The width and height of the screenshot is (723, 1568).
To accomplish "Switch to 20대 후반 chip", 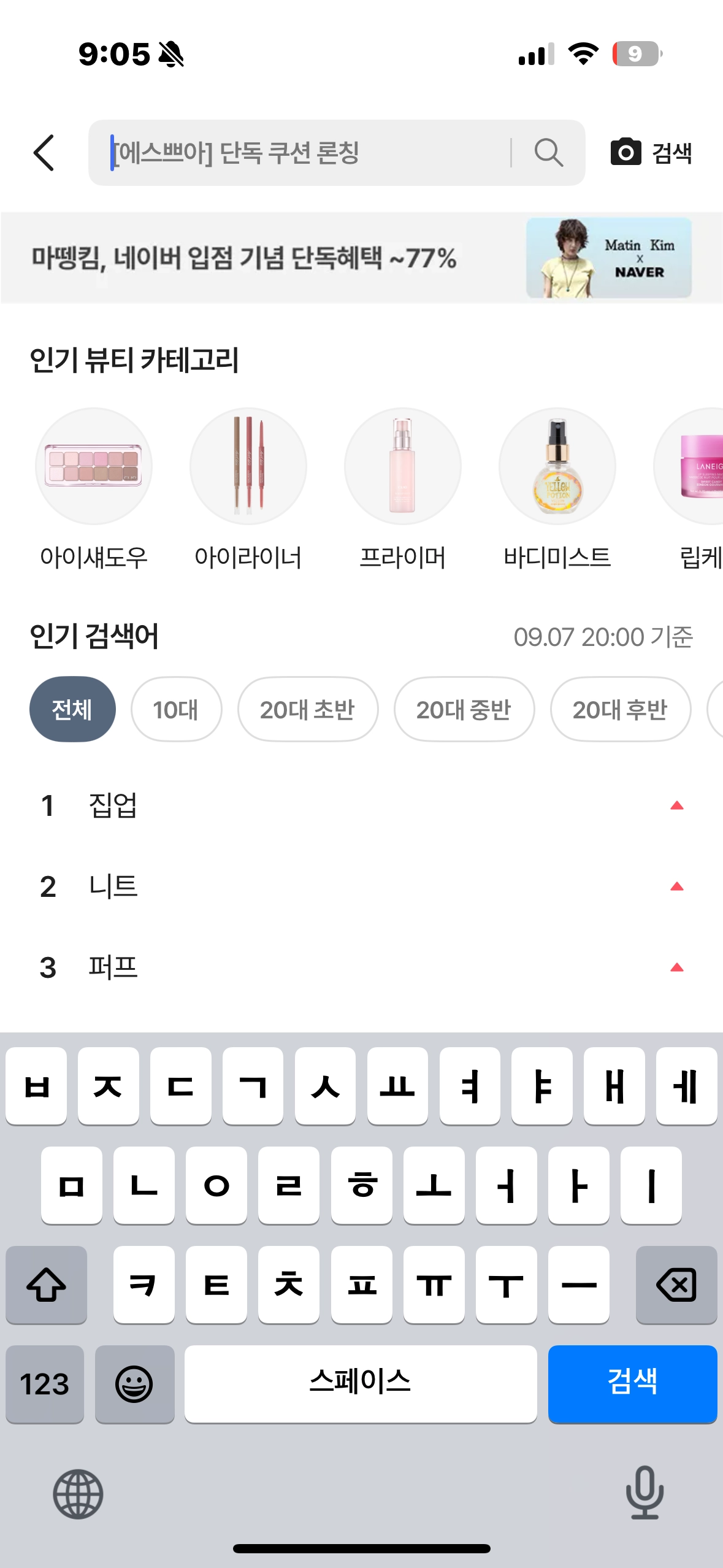I will [x=620, y=709].
